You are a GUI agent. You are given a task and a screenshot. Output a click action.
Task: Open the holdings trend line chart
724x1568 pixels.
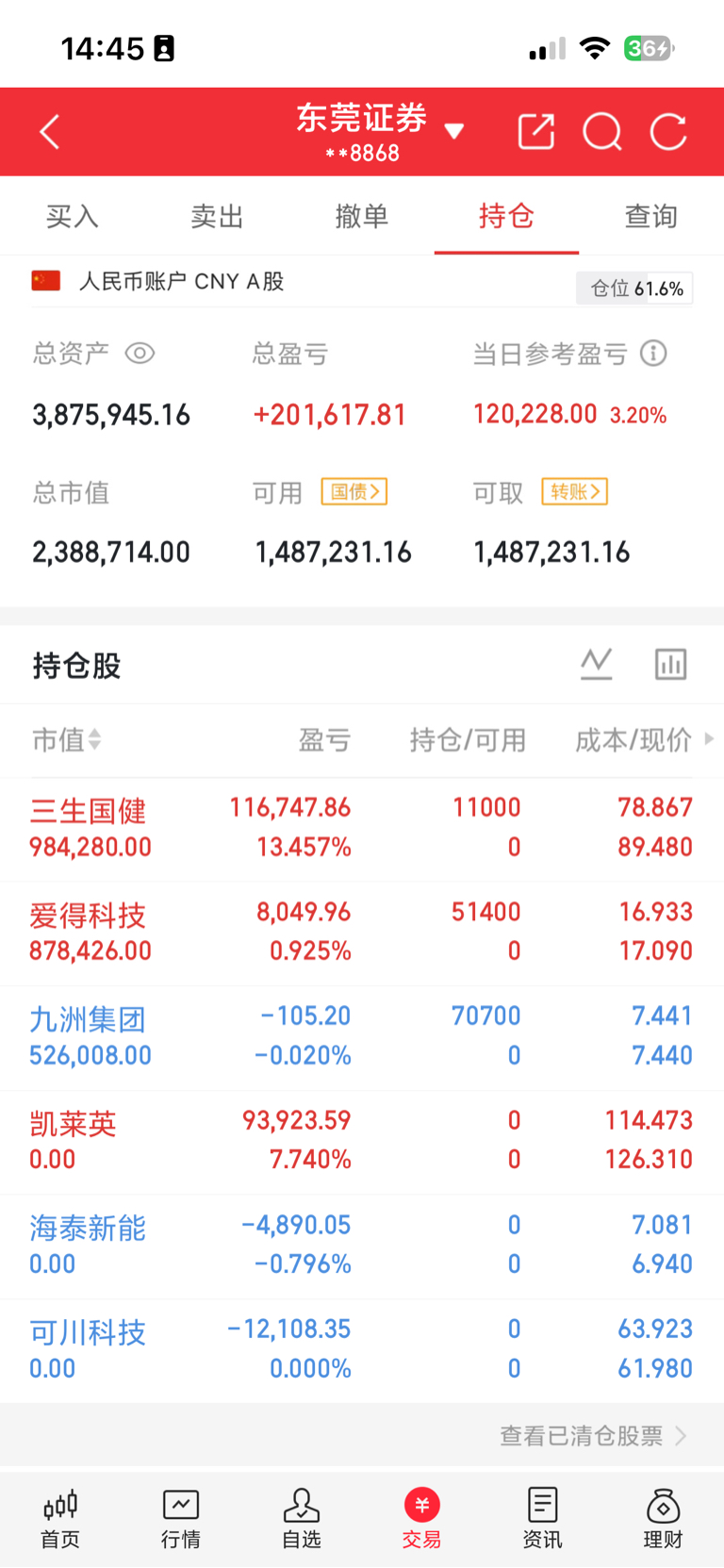coord(596,664)
